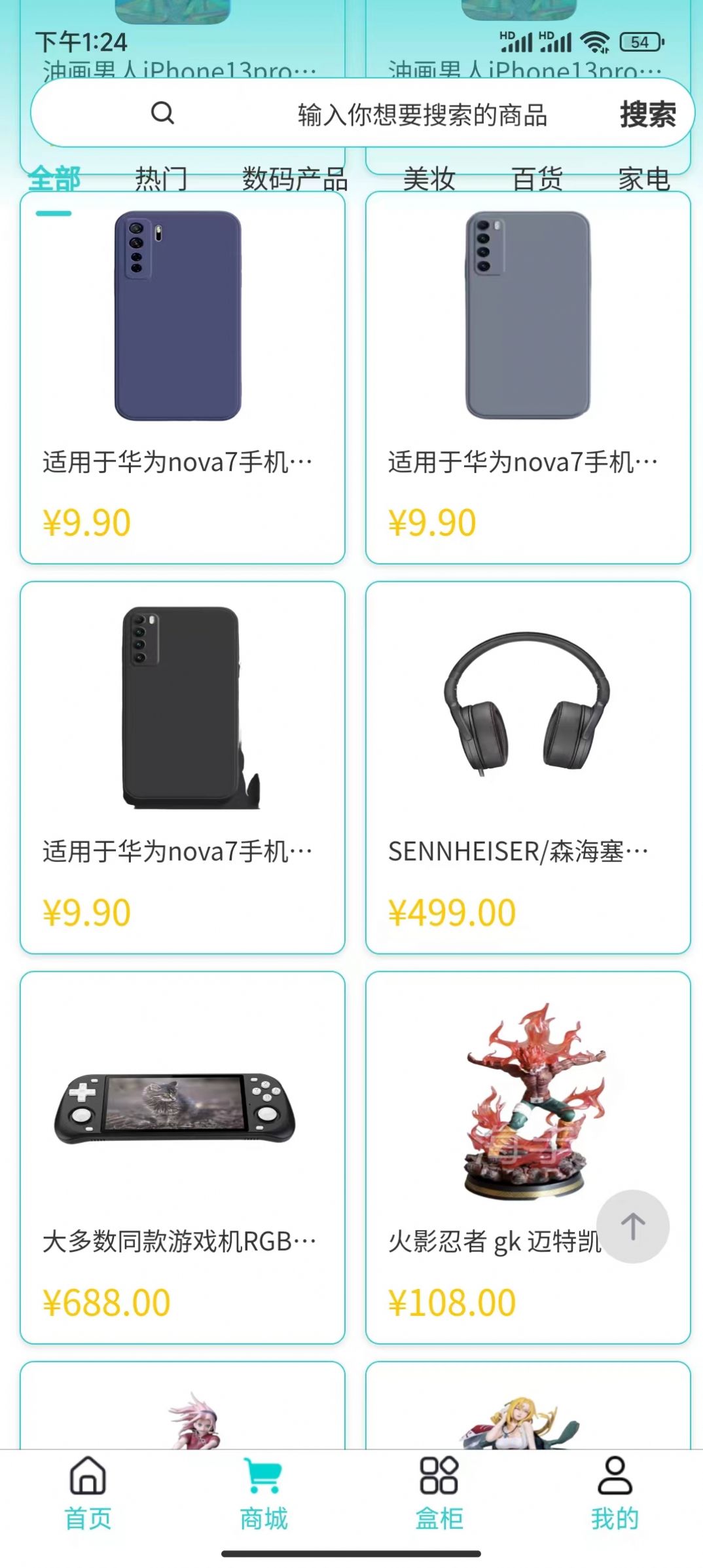This screenshot has width=703, height=1568.
Task: Select the 美妆 category filter
Action: click(x=429, y=178)
